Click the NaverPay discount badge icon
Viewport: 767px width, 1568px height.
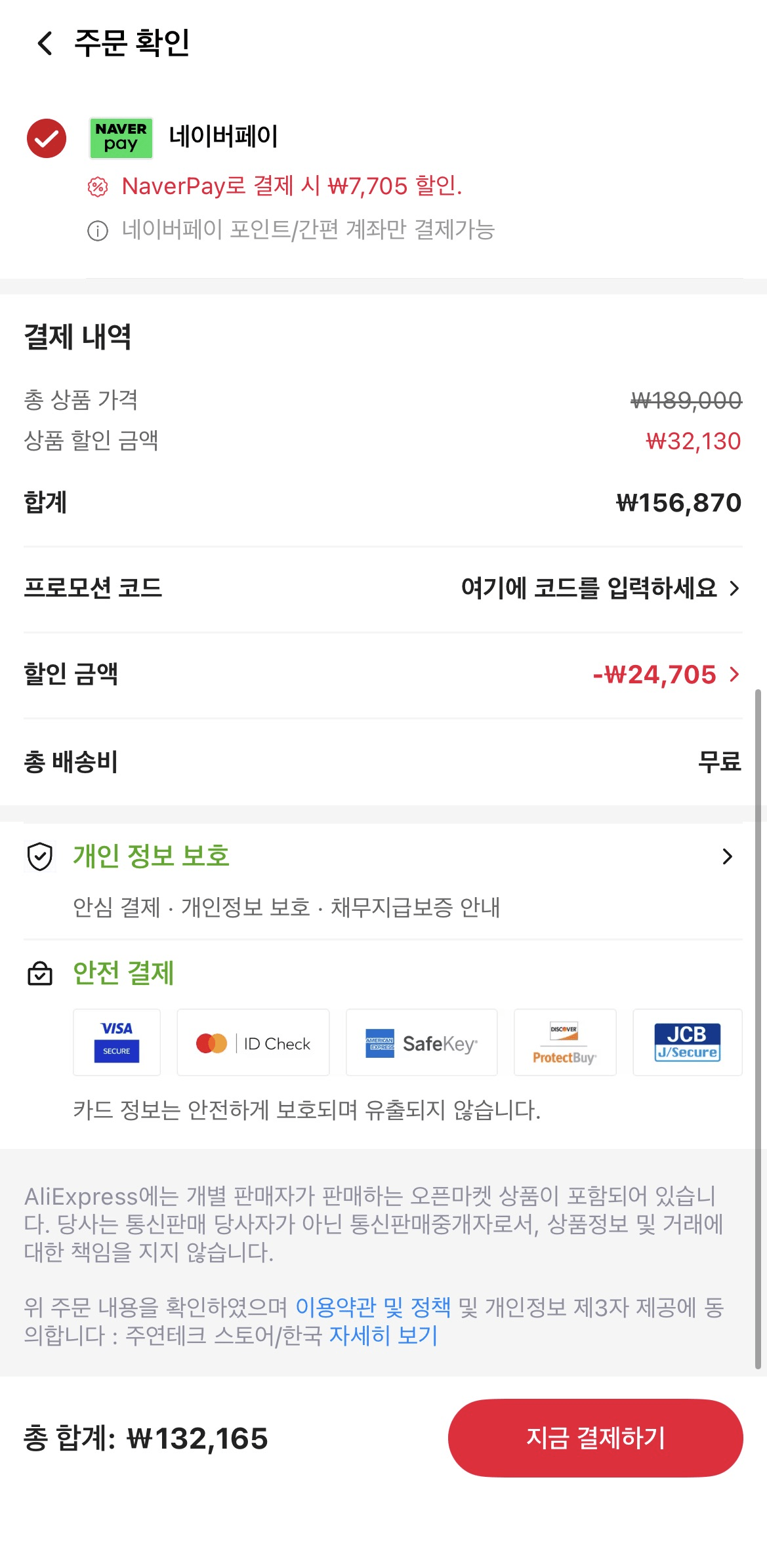(97, 188)
